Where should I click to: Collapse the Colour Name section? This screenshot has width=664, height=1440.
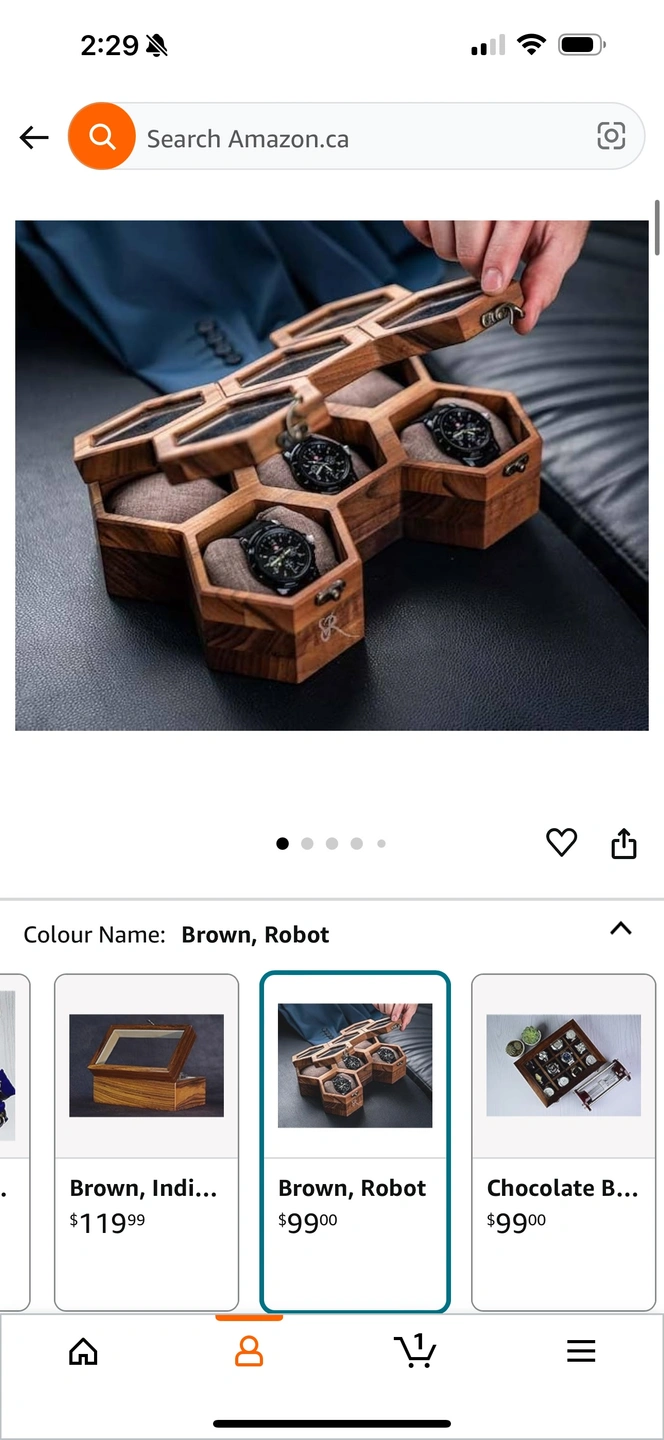(x=621, y=929)
